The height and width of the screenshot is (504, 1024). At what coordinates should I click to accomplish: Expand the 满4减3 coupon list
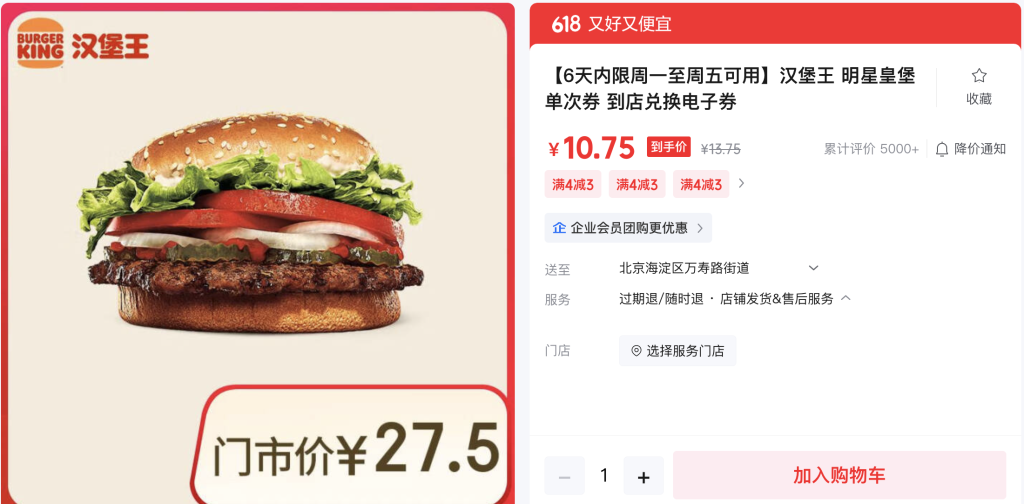[741, 184]
